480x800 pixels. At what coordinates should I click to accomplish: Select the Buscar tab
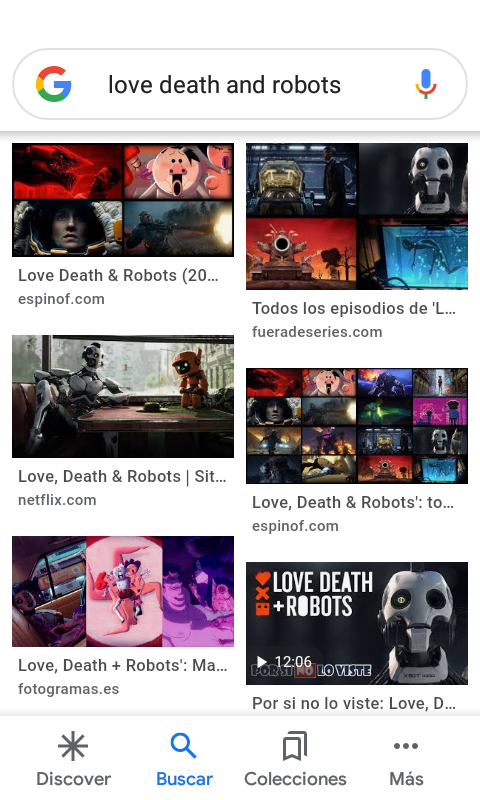point(184,759)
